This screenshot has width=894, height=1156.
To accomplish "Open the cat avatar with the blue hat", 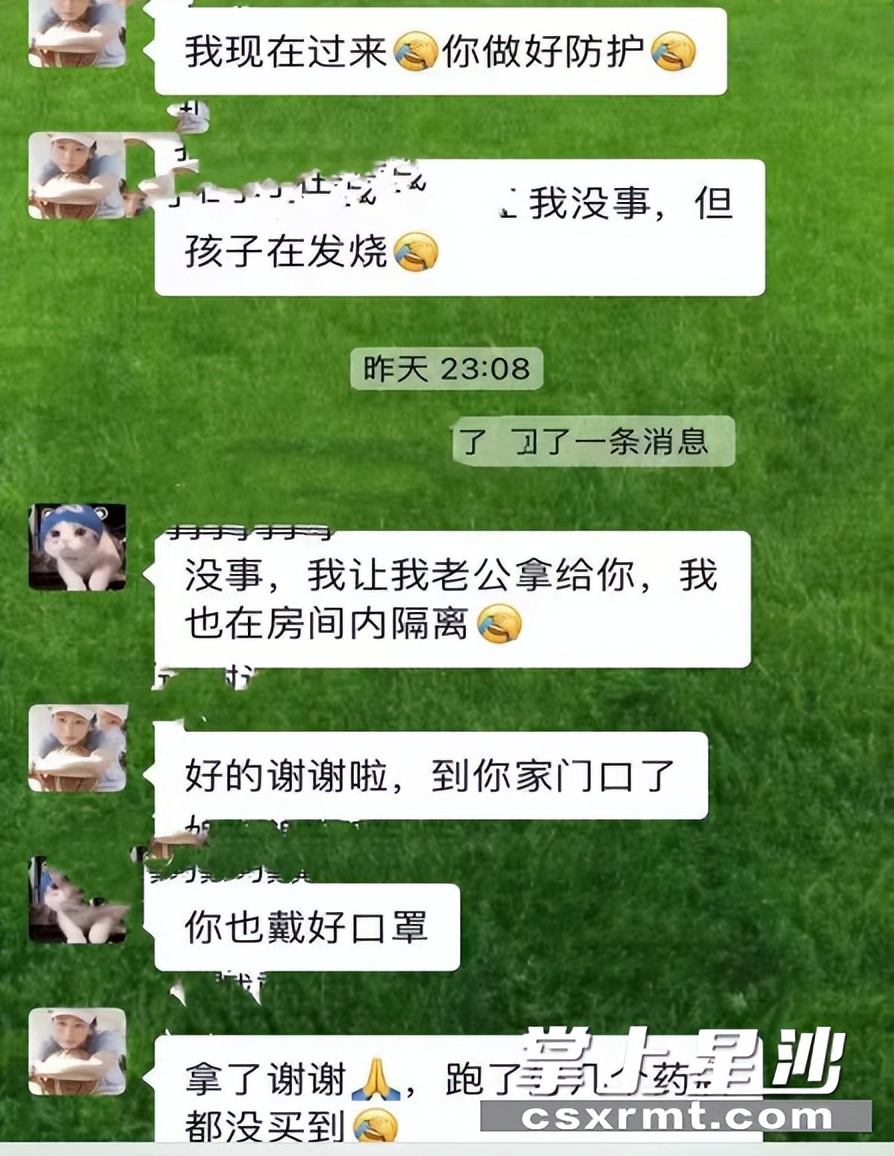I will point(75,545).
